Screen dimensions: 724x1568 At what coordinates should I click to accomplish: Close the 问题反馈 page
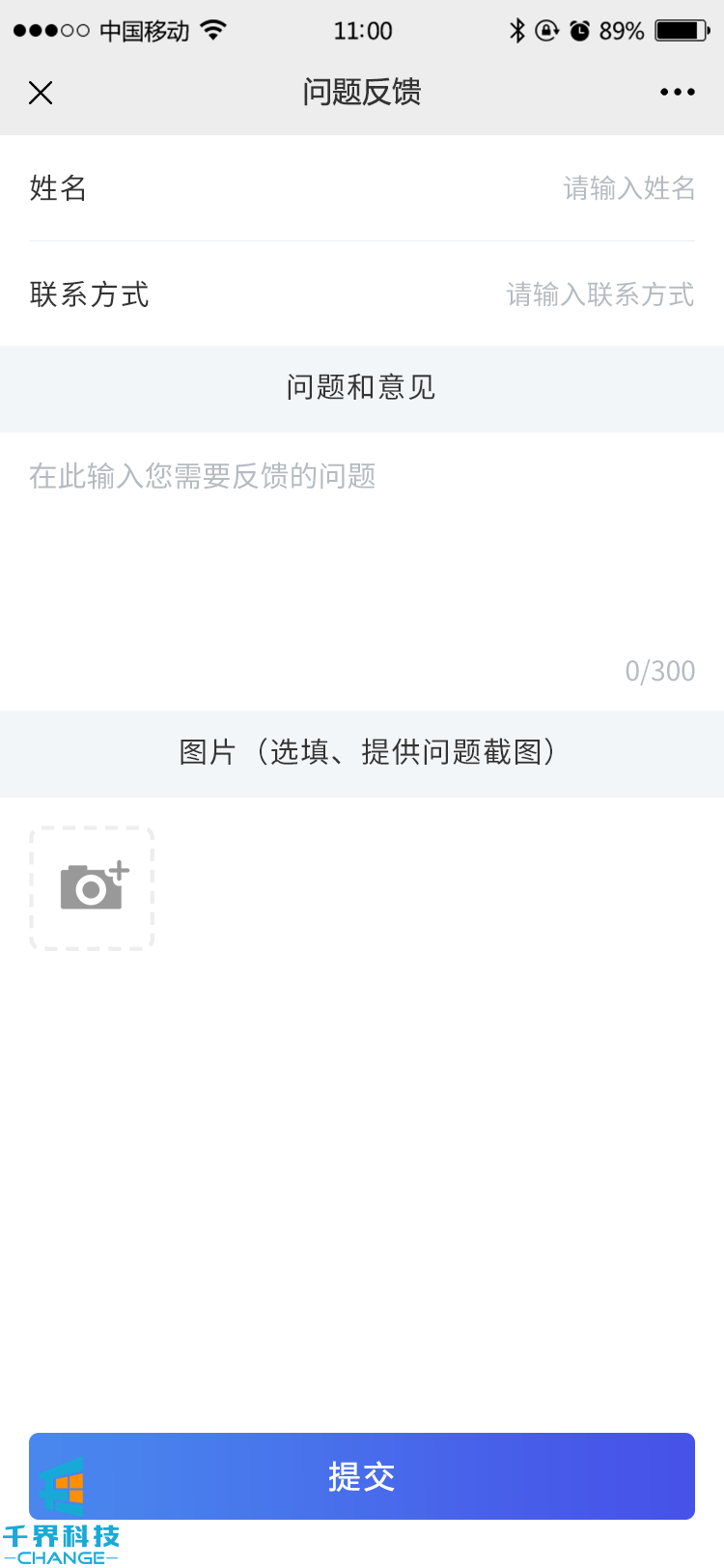coord(41,93)
